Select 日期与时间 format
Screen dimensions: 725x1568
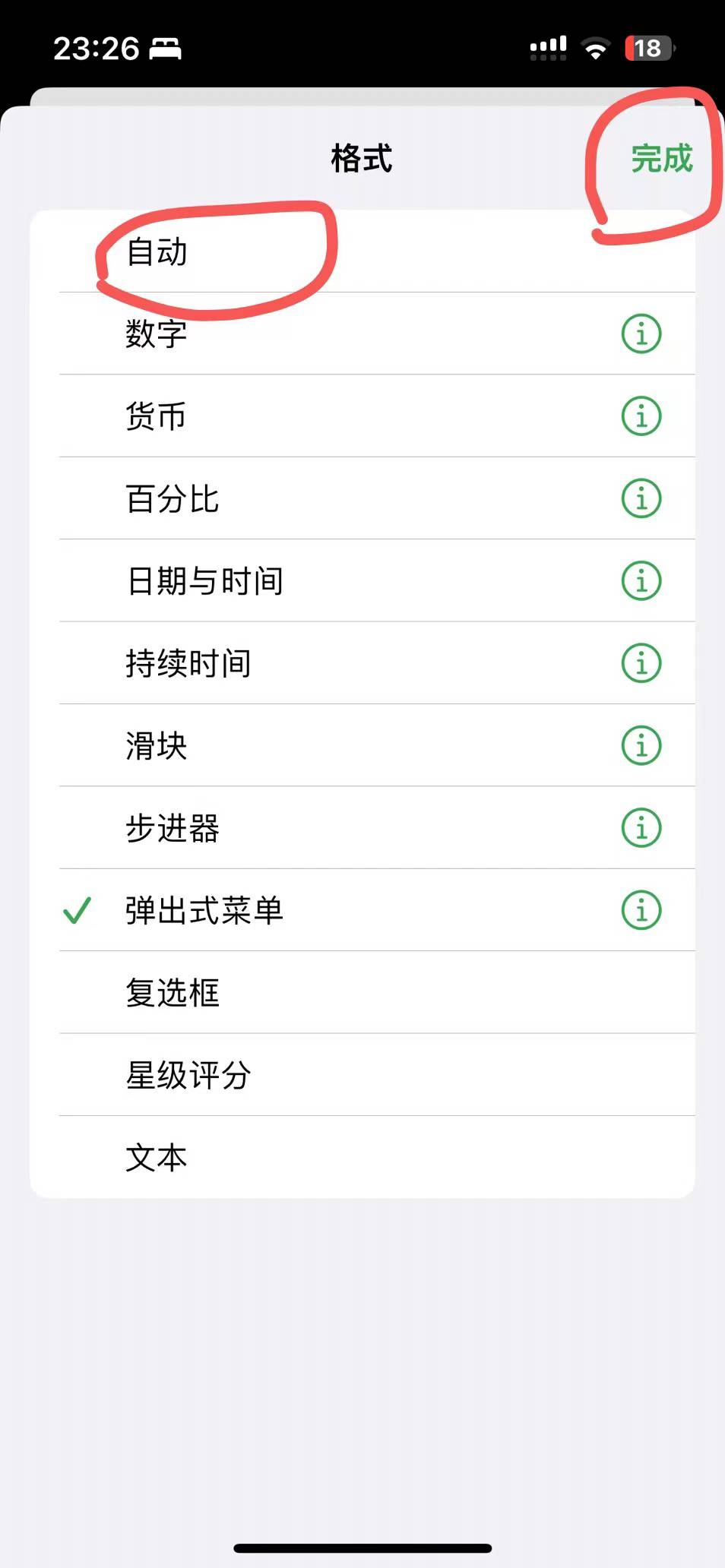(362, 581)
